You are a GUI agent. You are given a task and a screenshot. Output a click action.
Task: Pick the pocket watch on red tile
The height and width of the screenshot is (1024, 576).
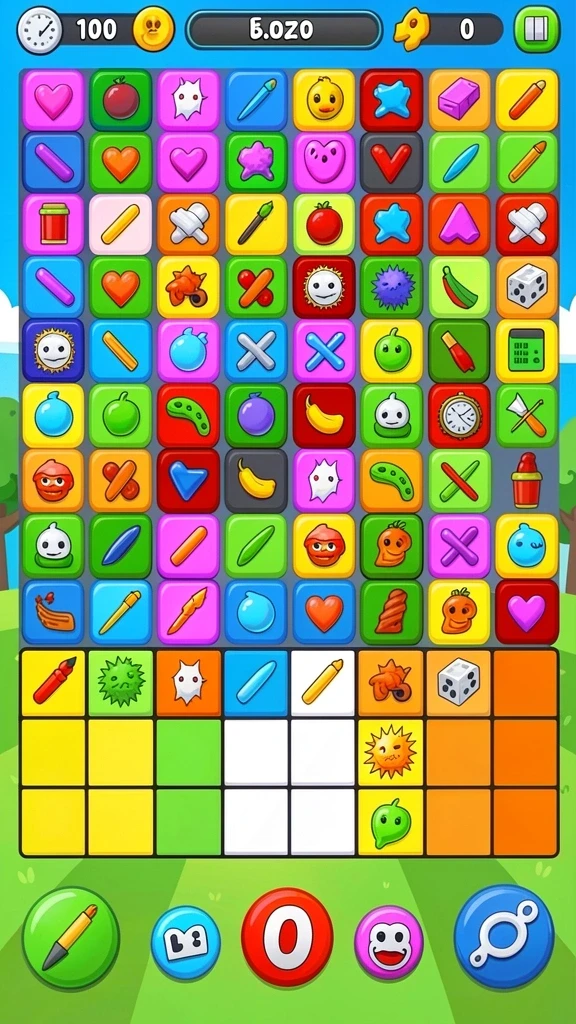click(x=459, y=415)
